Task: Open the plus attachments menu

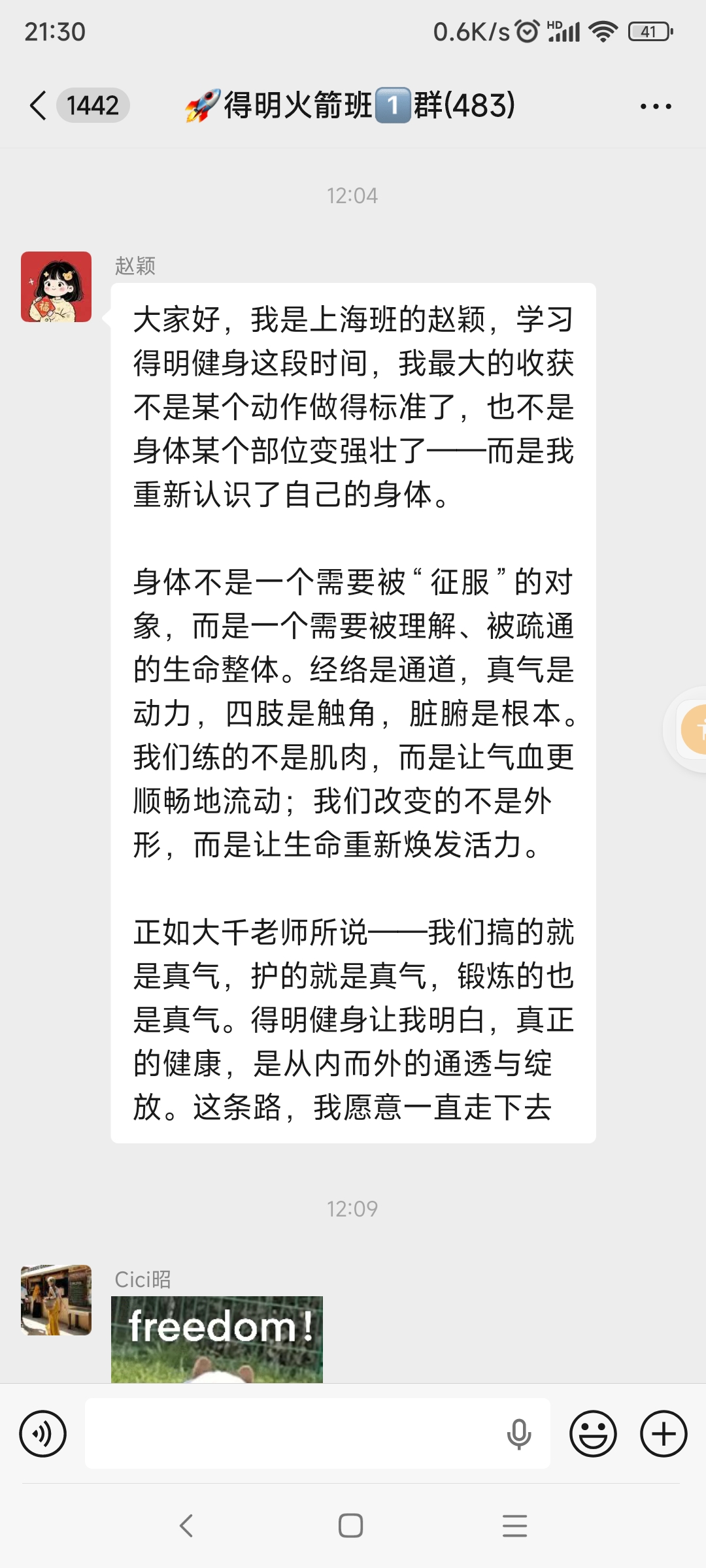Action: (x=664, y=1434)
